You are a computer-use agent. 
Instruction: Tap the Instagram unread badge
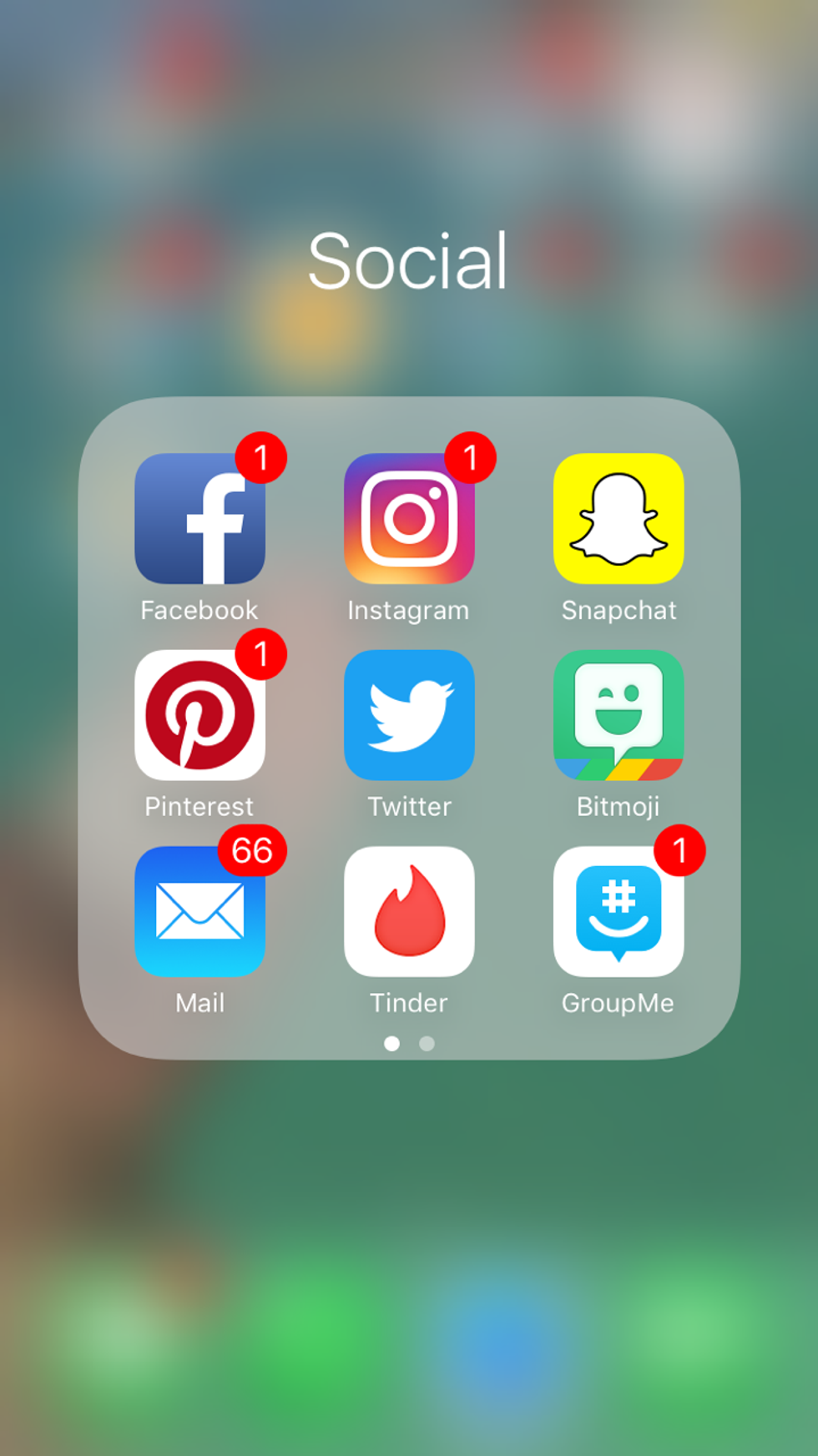(471, 457)
